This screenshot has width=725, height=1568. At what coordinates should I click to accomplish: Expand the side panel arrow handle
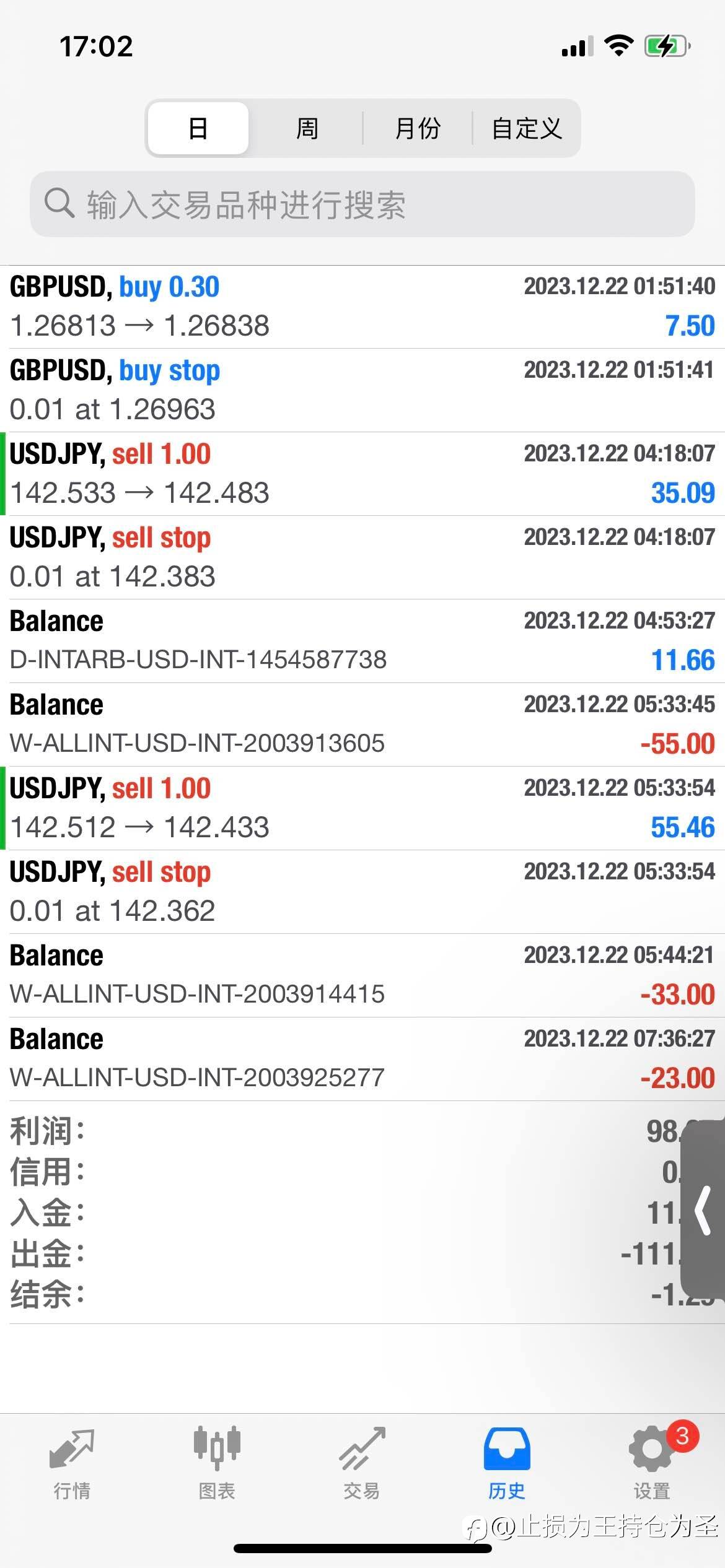[x=704, y=1211]
